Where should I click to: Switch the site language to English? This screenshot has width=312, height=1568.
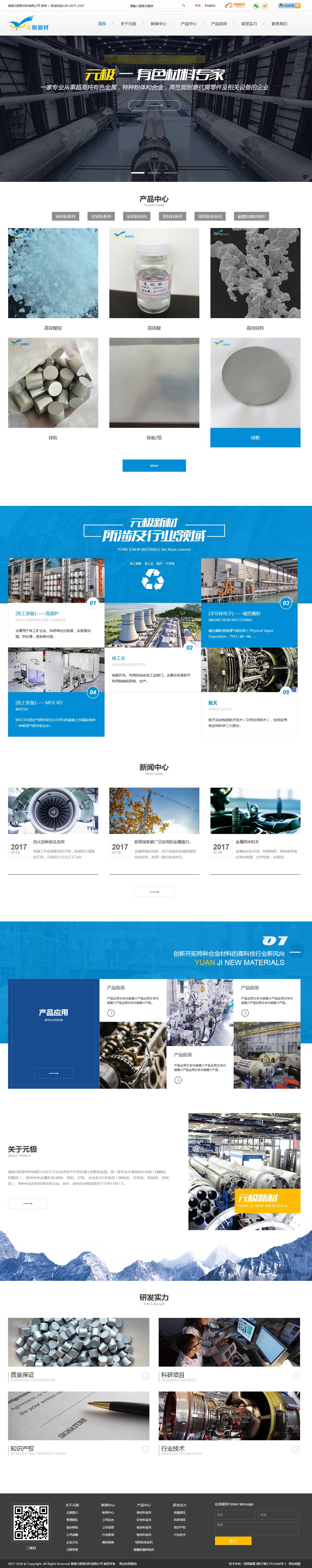click(210, 5)
